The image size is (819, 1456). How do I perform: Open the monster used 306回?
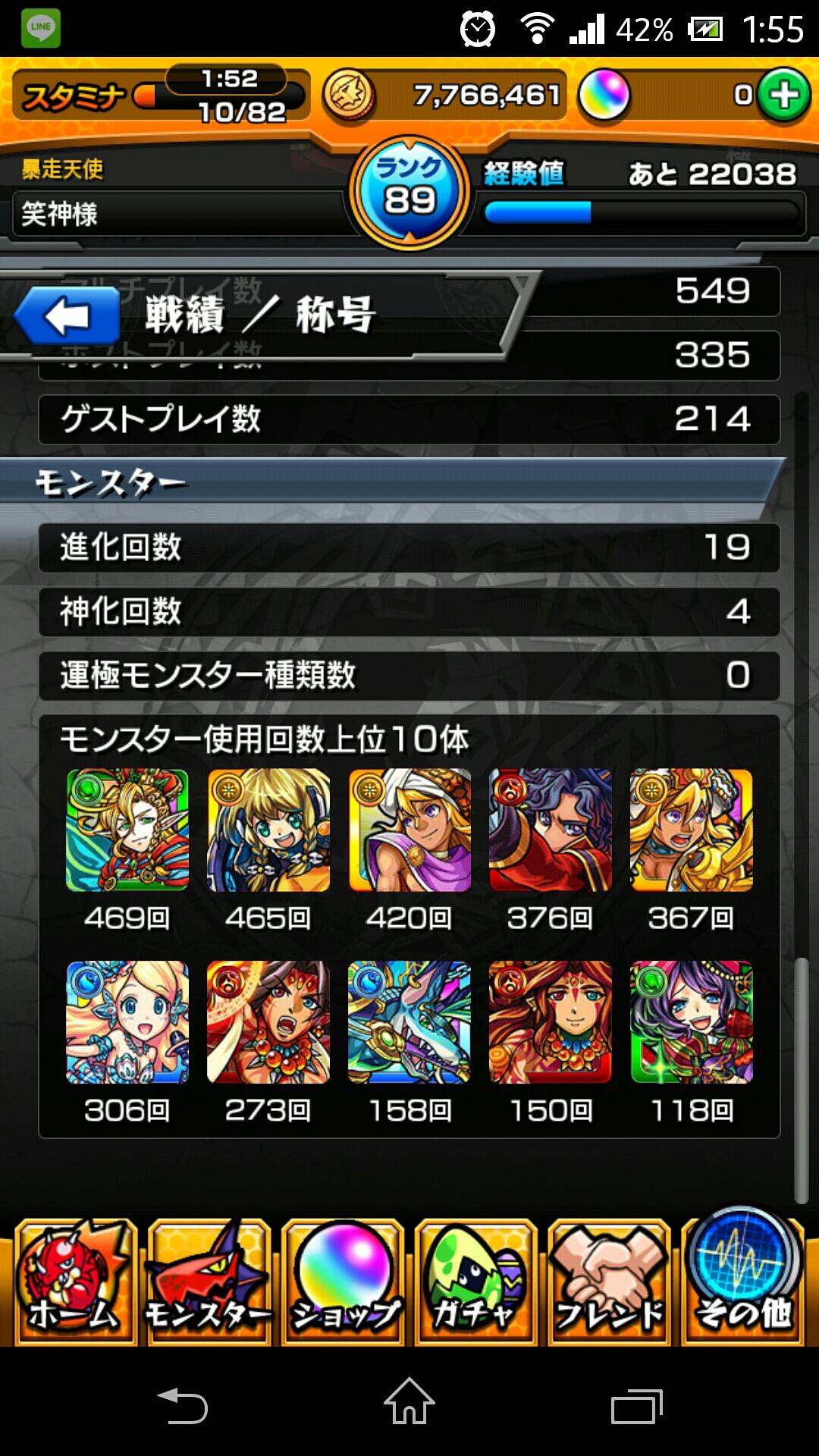127,1021
